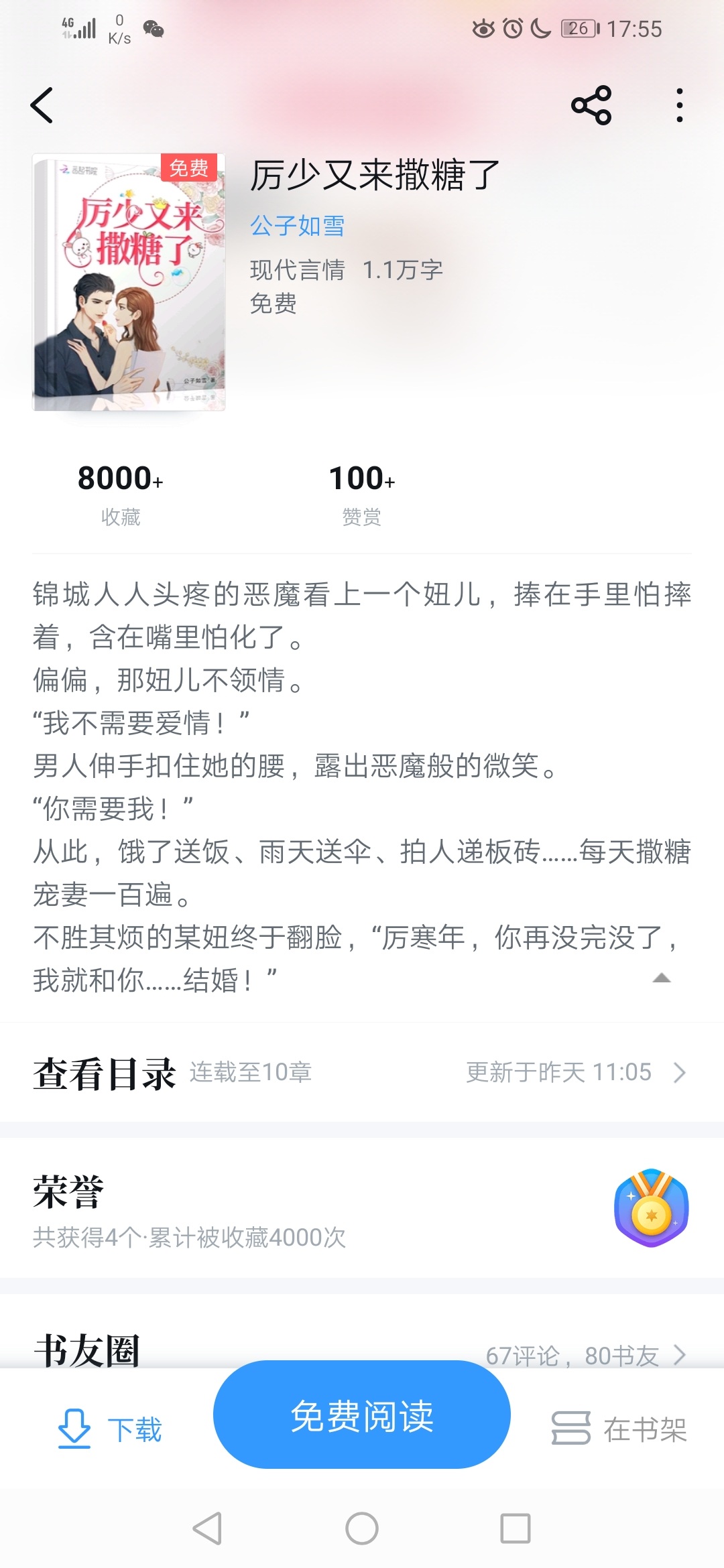Share this book
The width and height of the screenshot is (724, 1568).
coord(591,105)
